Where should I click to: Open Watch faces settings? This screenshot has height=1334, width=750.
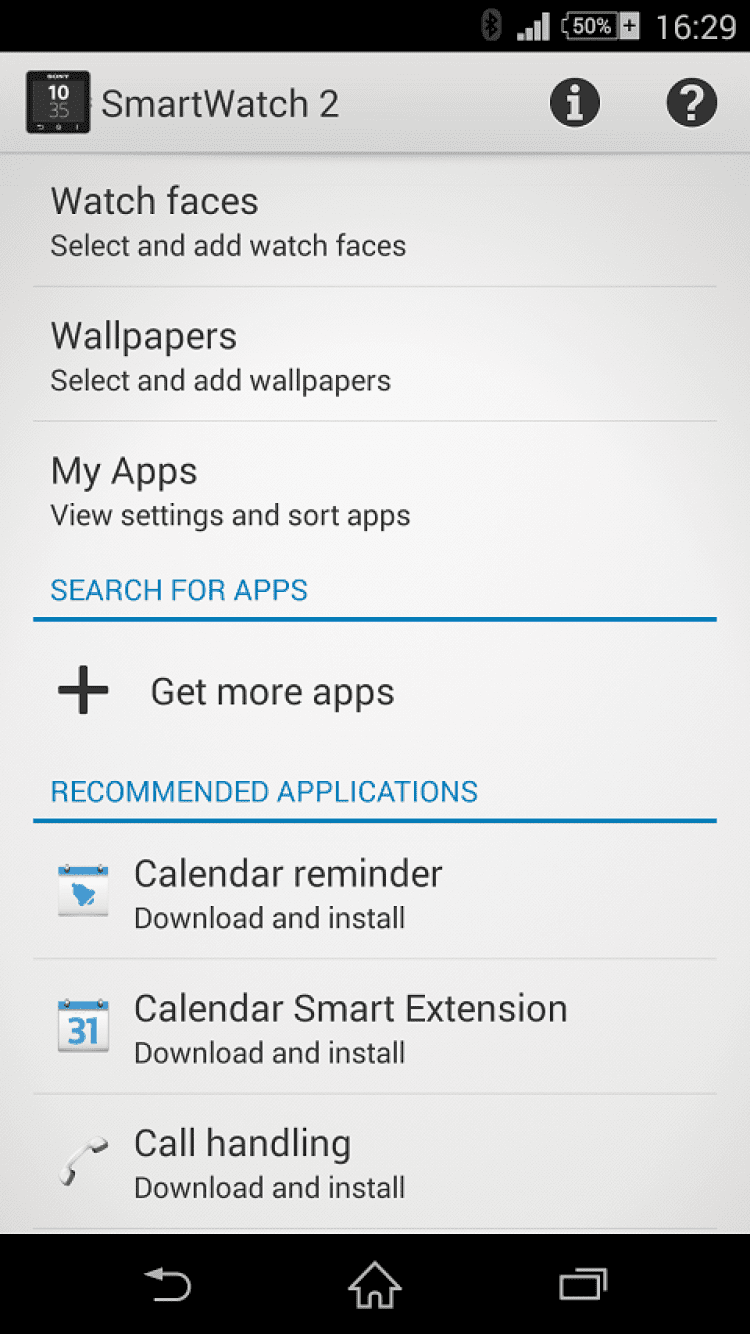375,221
